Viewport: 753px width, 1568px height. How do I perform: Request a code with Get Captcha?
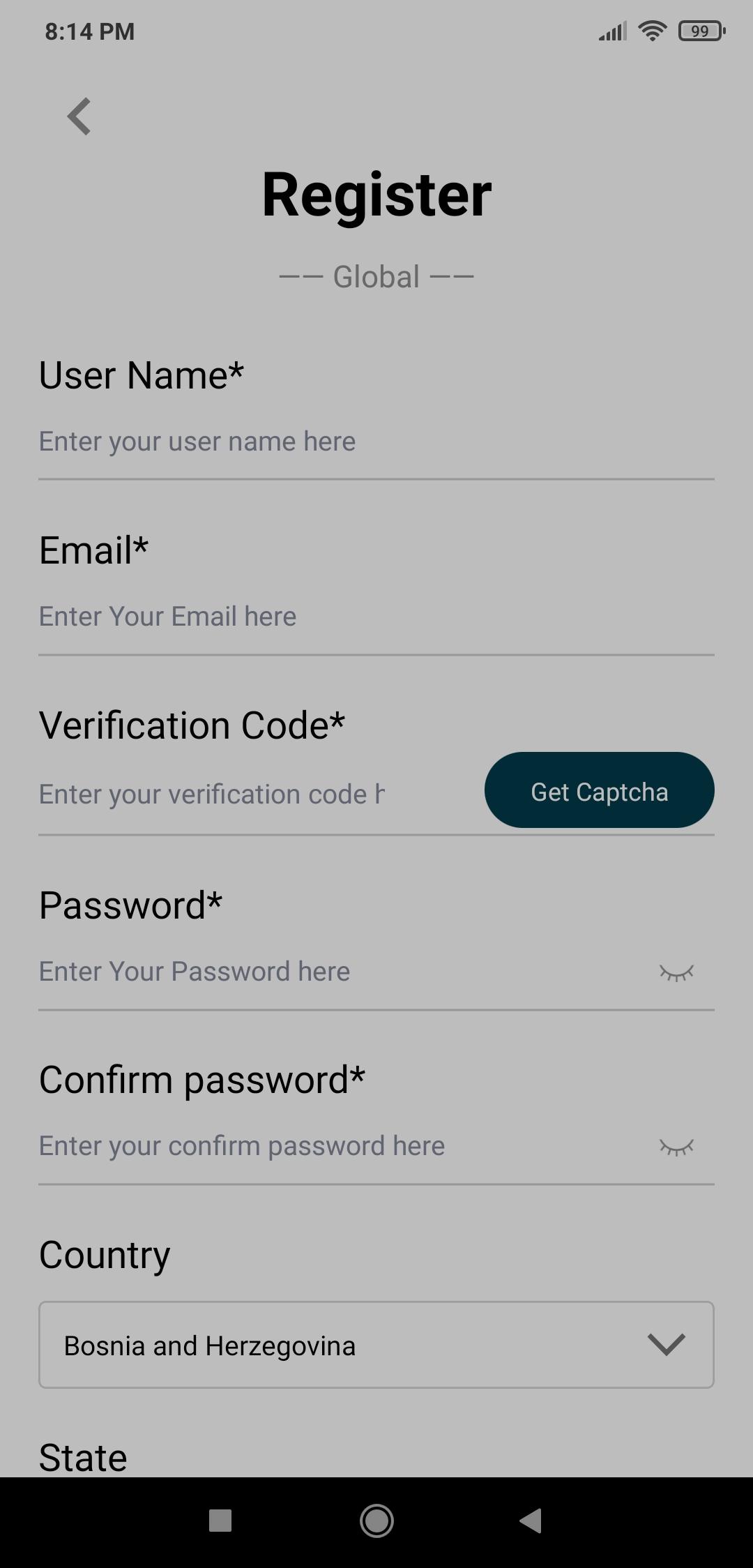pyautogui.click(x=599, y=790)
